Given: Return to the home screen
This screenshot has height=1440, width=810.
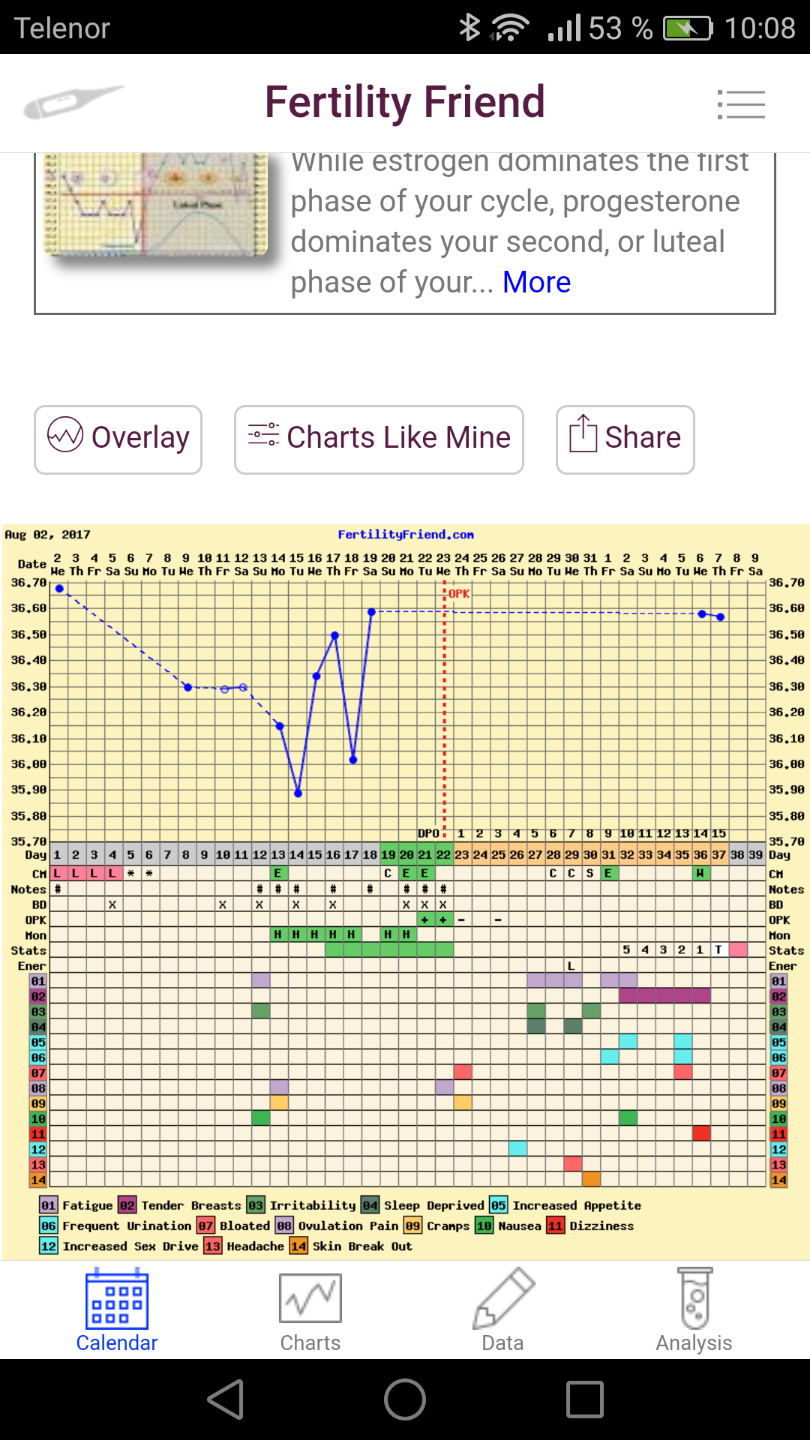Looking at the screenshot, I should [x=405, y=1400].
